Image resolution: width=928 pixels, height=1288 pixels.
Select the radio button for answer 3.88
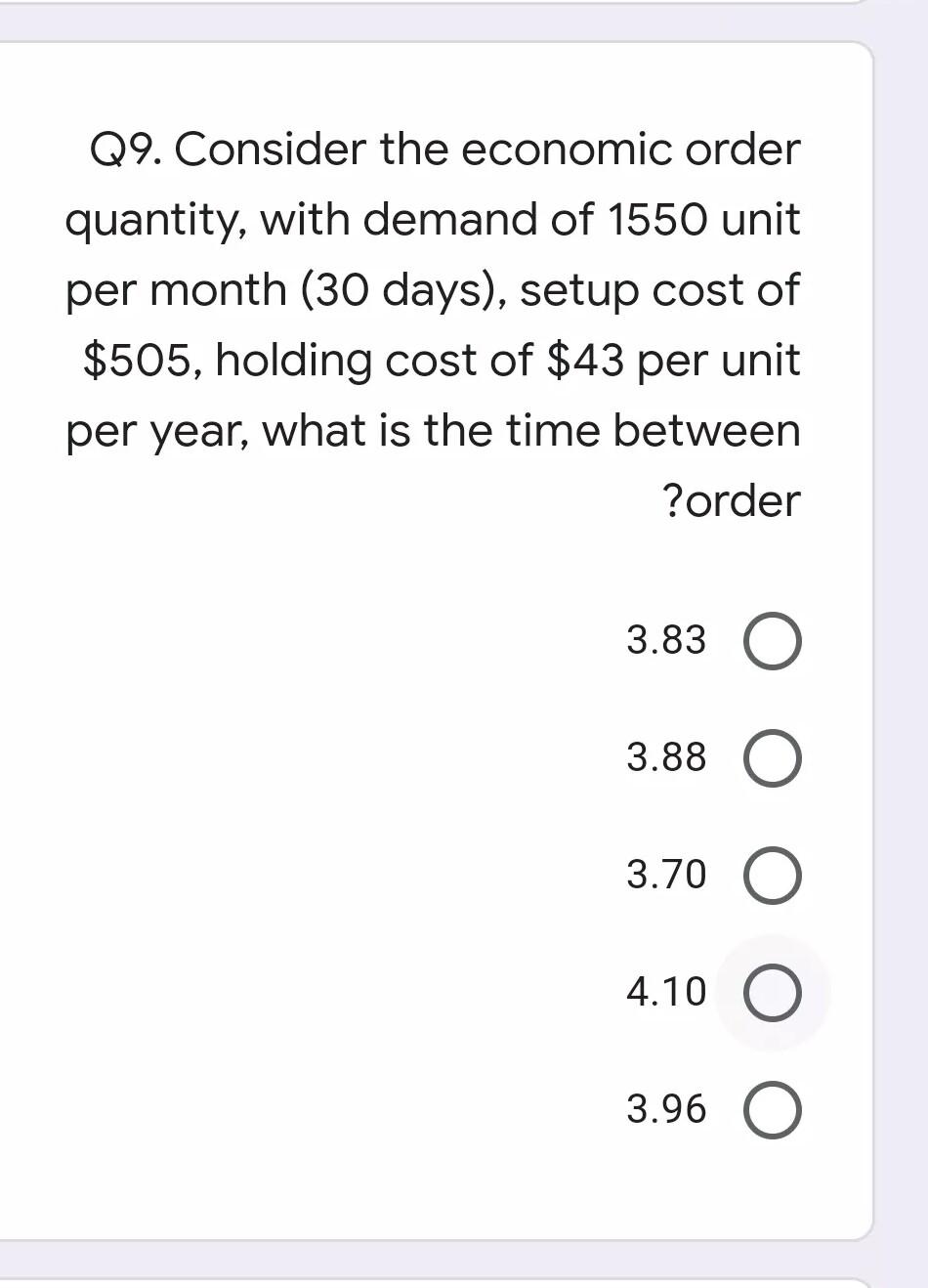tap(773, 759)
